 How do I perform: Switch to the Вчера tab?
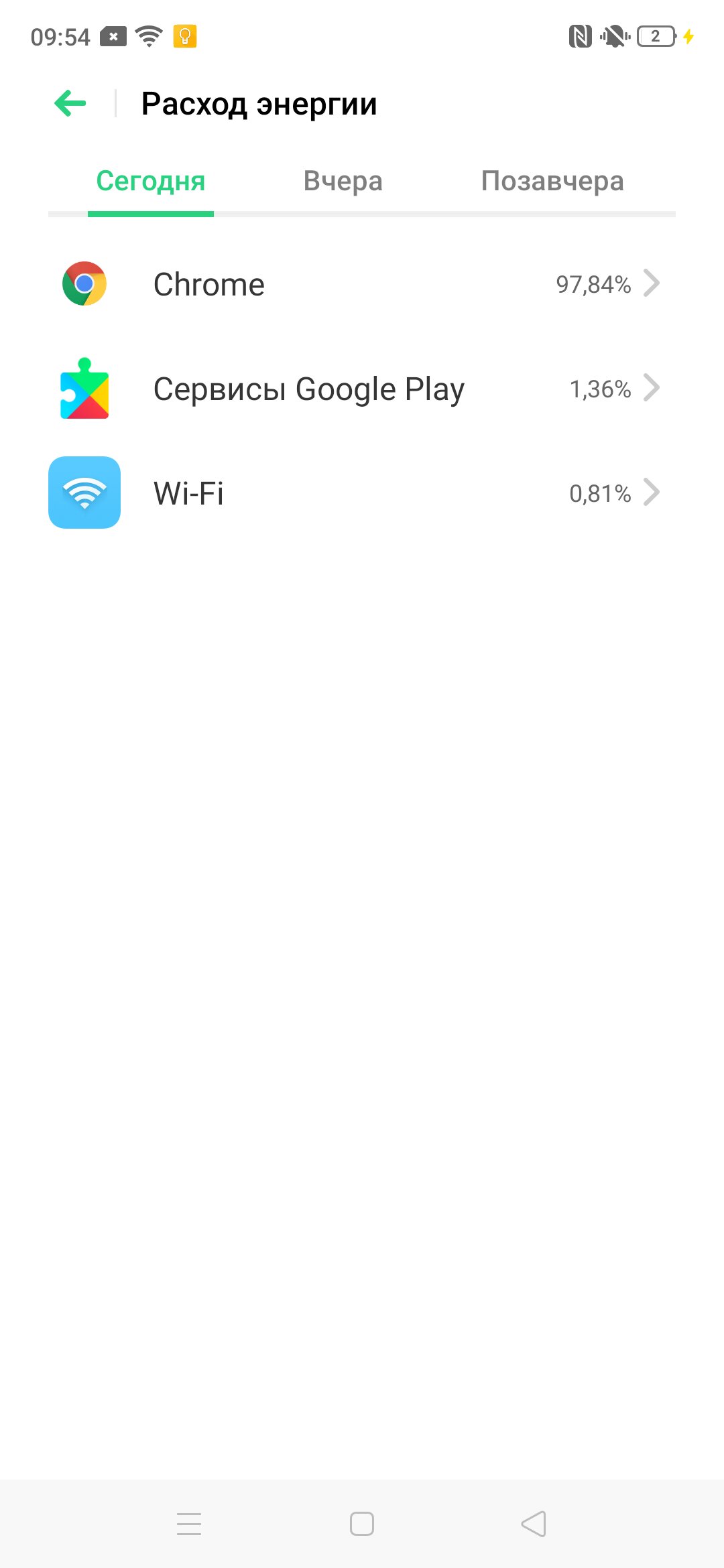point(343,181)
